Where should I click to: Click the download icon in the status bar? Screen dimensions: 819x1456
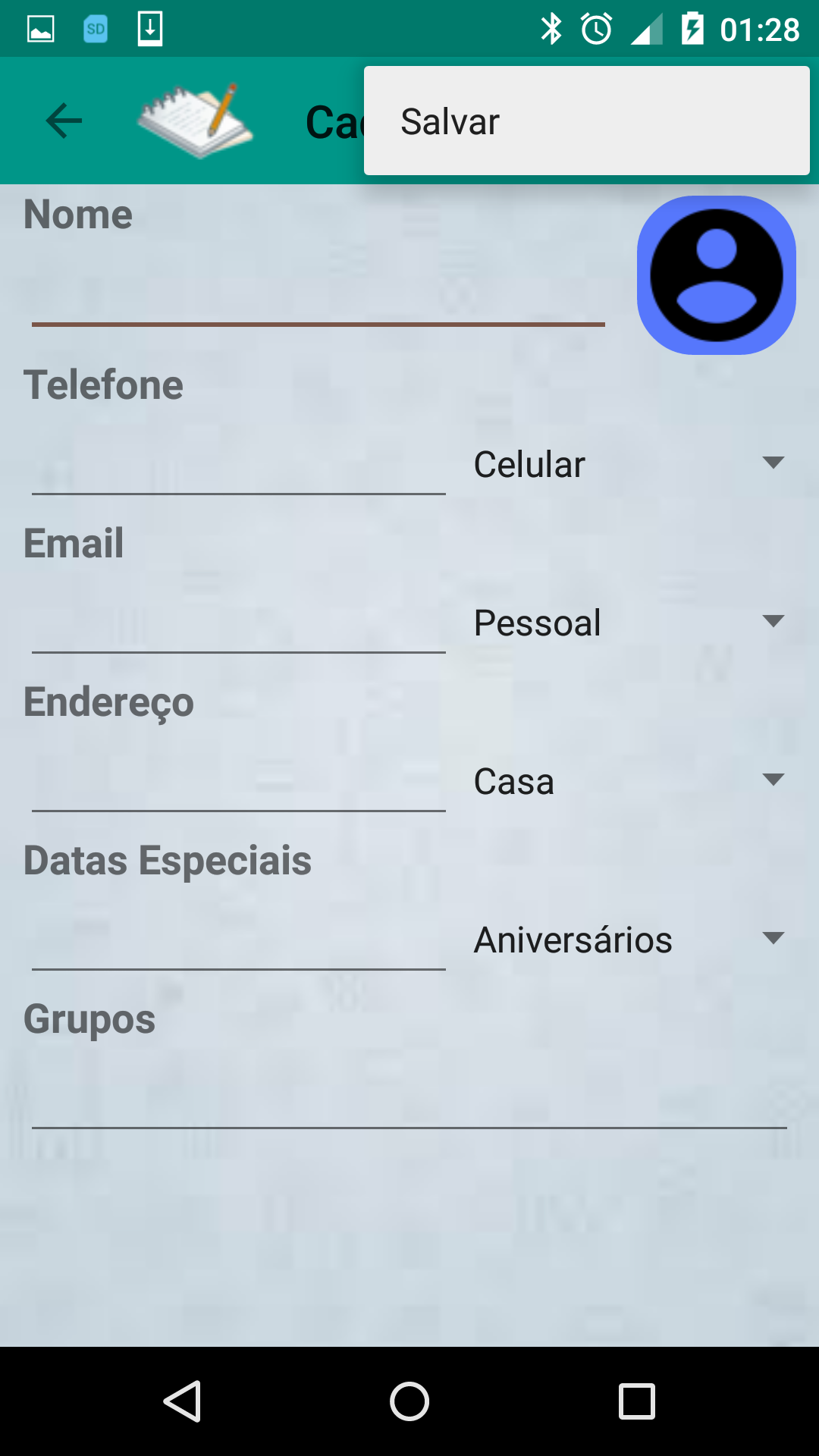point(149,28)
